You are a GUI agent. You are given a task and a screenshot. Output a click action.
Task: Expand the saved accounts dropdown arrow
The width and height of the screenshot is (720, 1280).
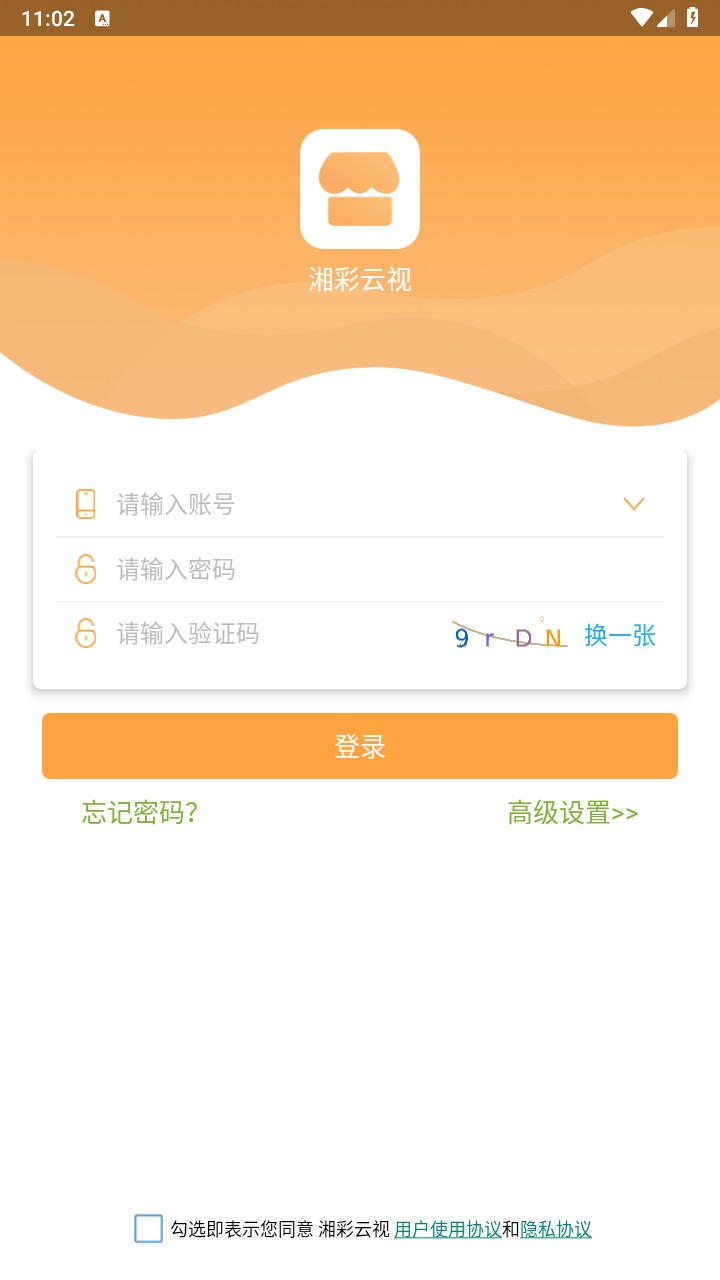click(x=634, y=504)
